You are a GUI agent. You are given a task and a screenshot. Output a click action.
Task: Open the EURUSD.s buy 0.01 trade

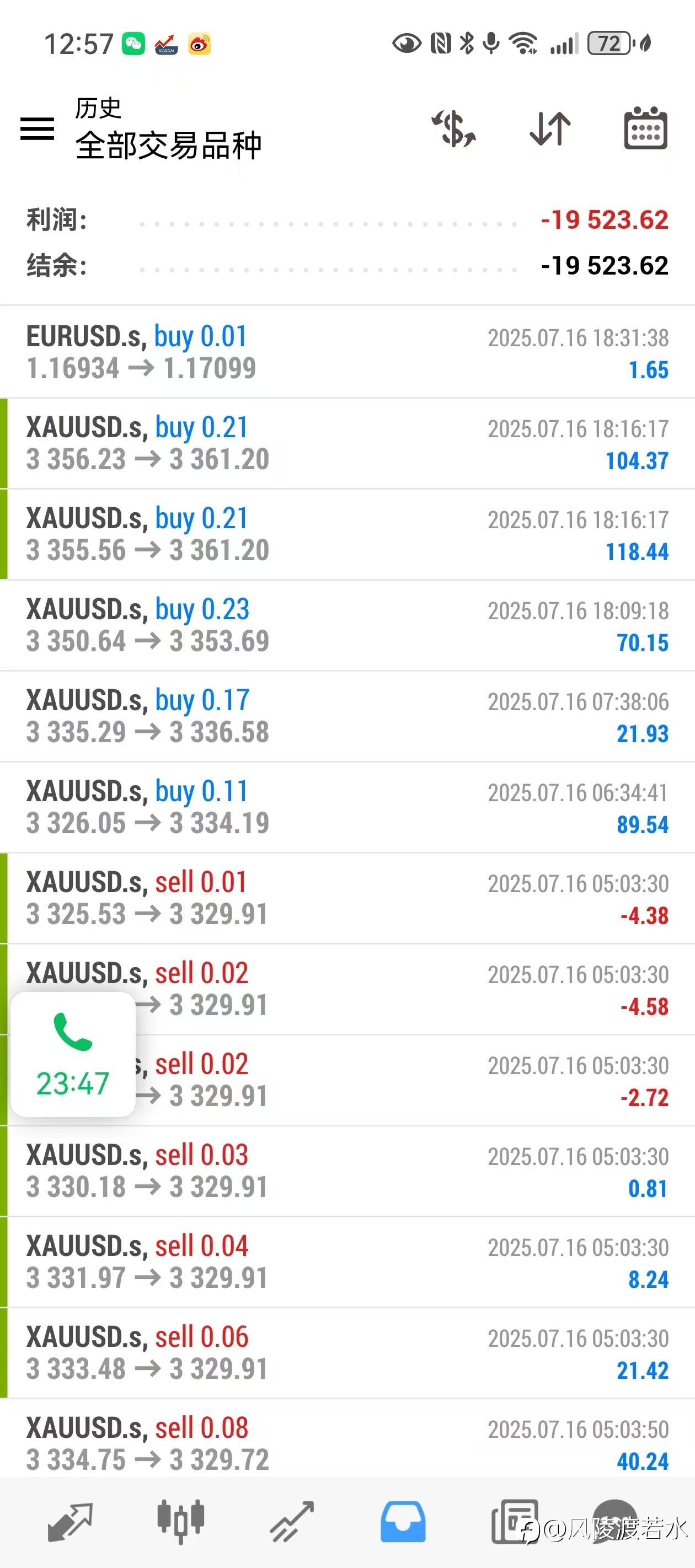[x=347, y=352]
